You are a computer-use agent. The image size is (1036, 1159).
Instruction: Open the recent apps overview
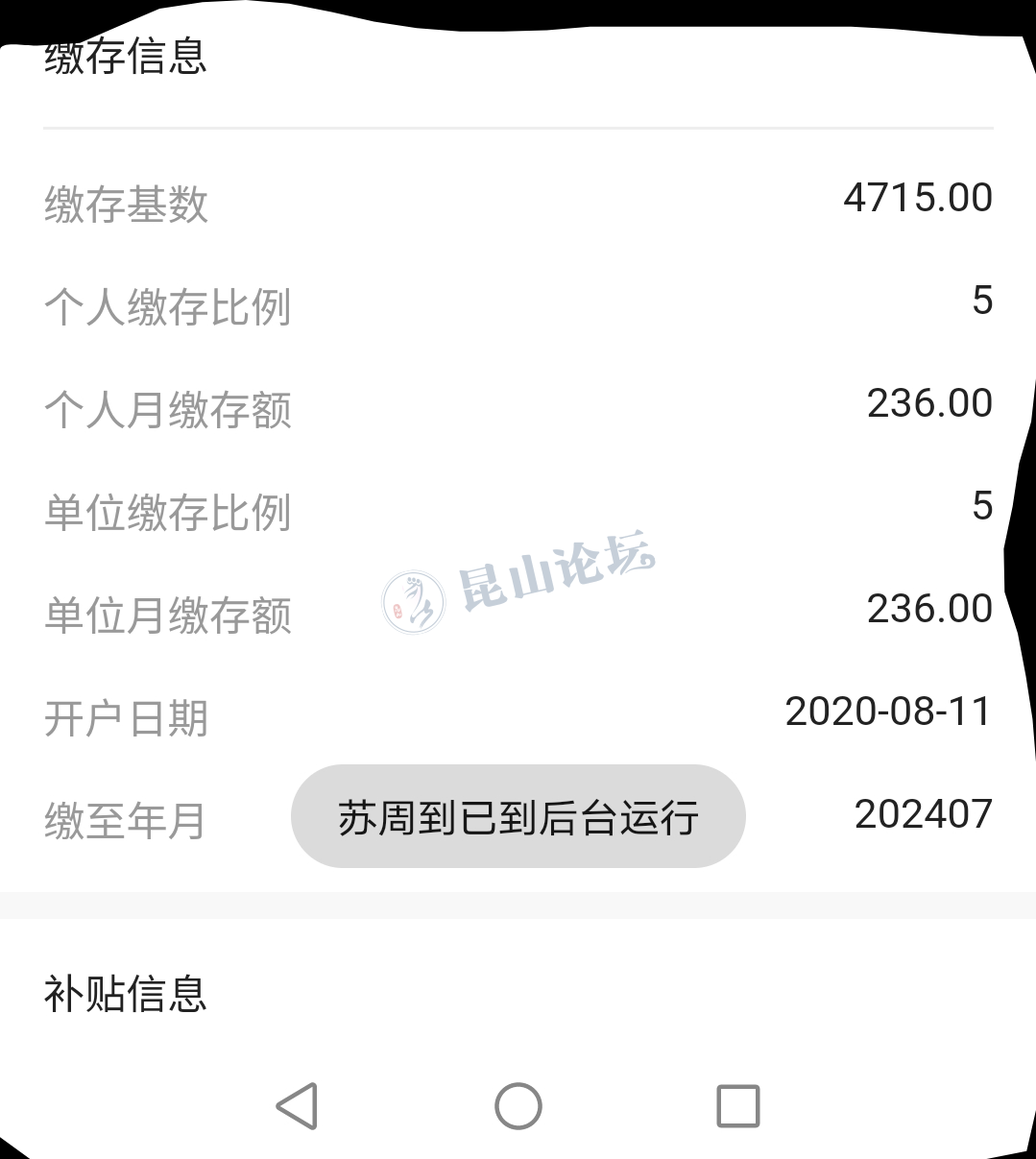click(737, 1106)
